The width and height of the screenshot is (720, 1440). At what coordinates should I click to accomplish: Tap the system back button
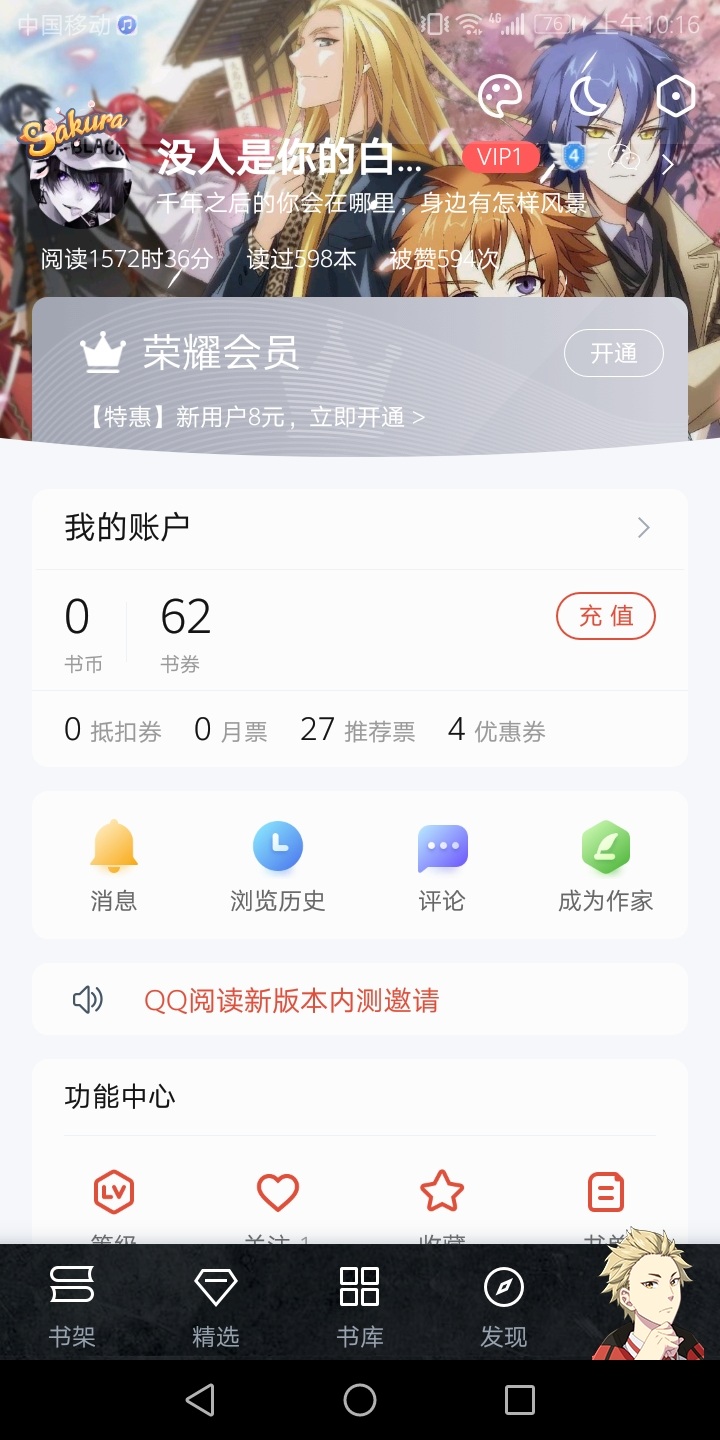(200, 1400)
